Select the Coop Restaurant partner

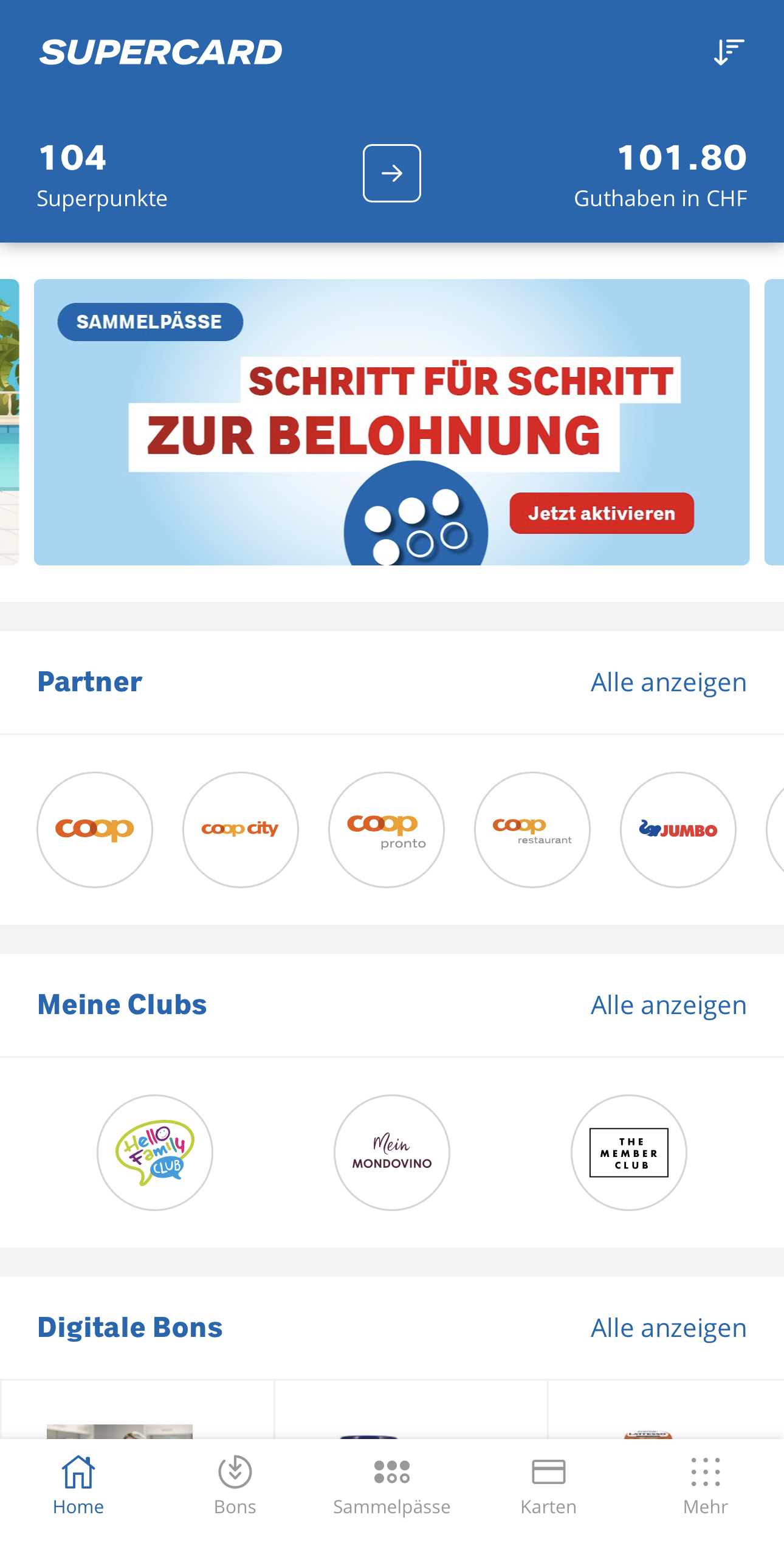click(532, 829)
